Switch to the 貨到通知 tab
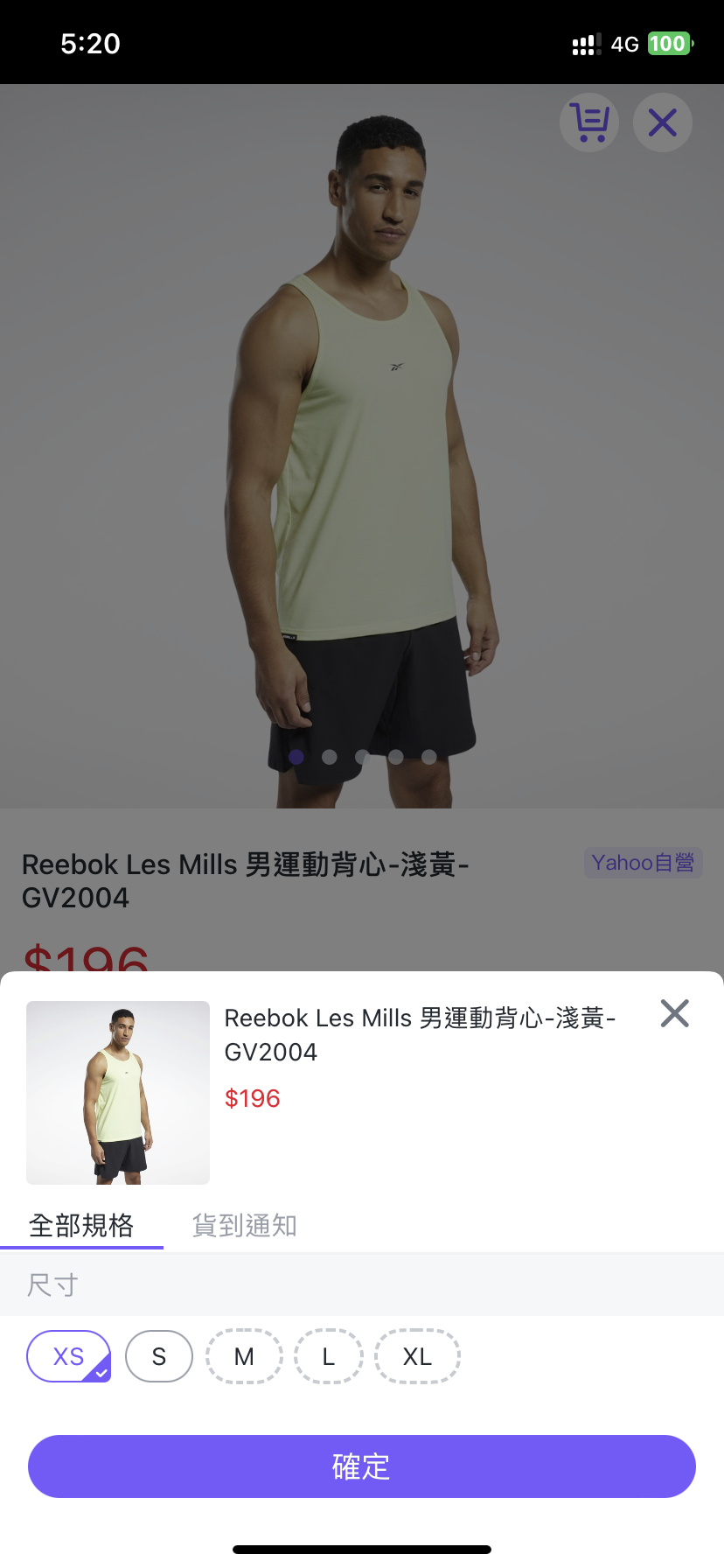Screen dimensions: 724x1568 [x=245, y=1225]
